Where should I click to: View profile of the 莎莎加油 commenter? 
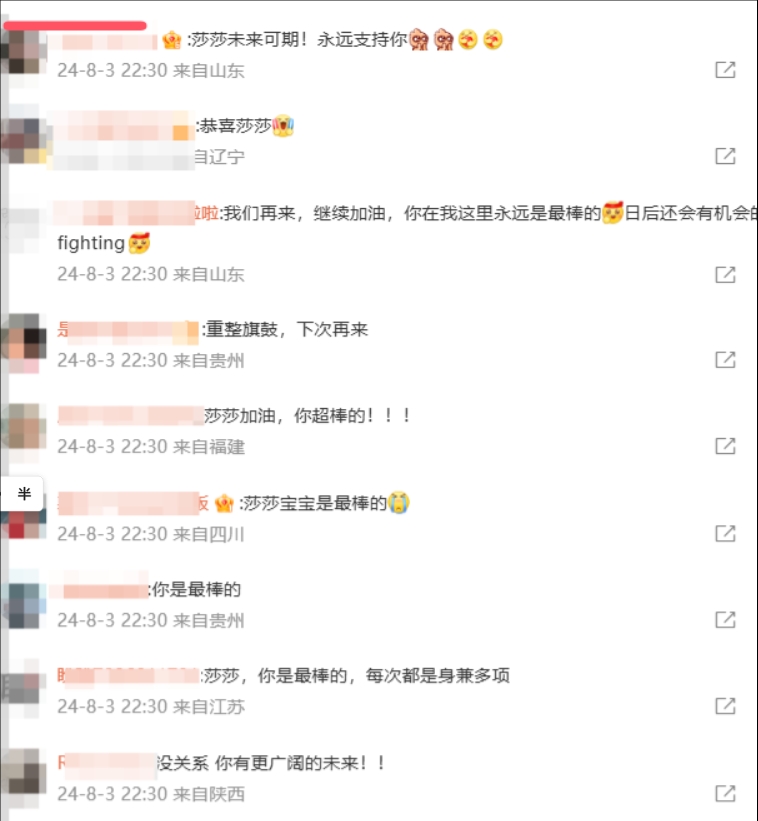25,428
